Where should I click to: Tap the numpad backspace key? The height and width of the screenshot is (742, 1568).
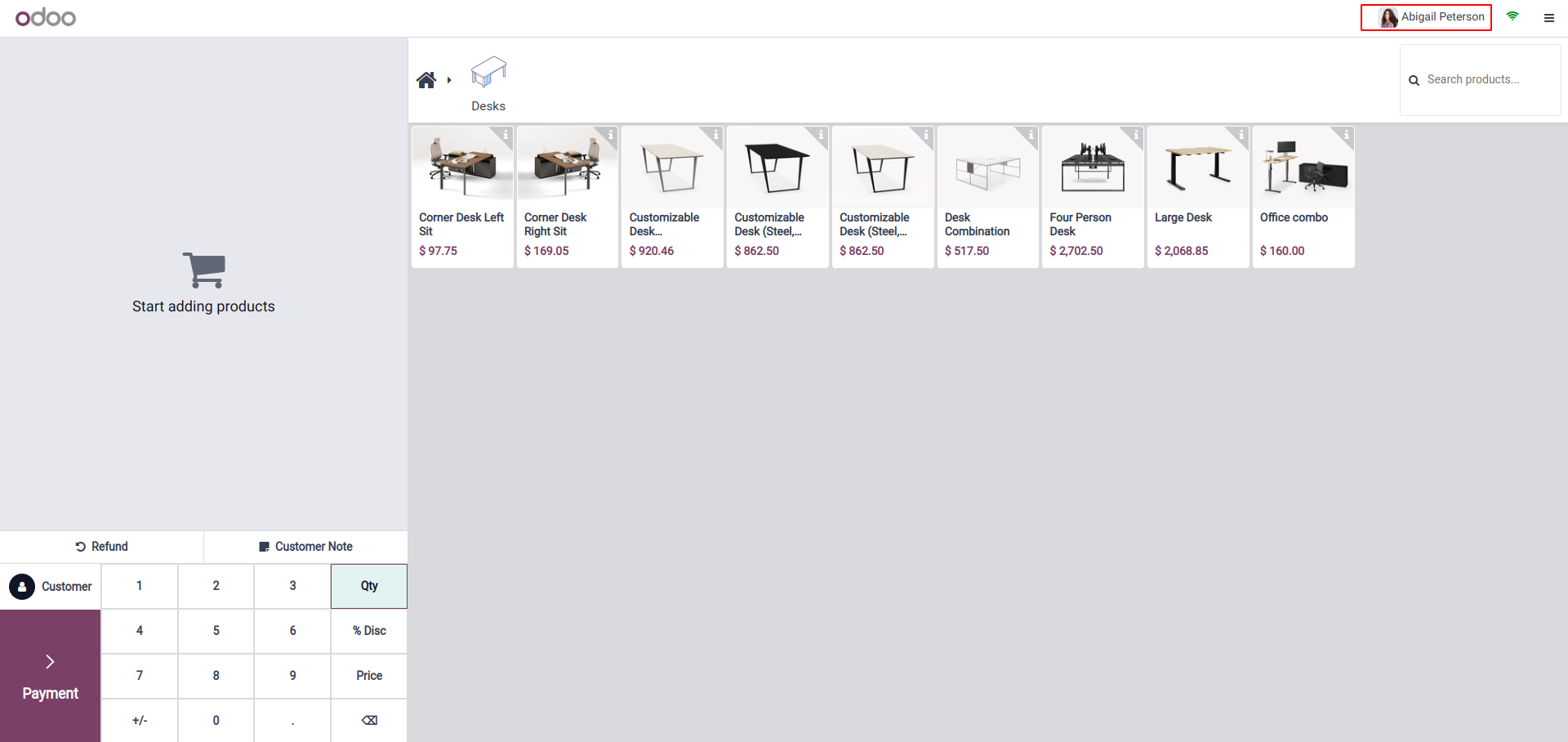(x=369, y=721)
